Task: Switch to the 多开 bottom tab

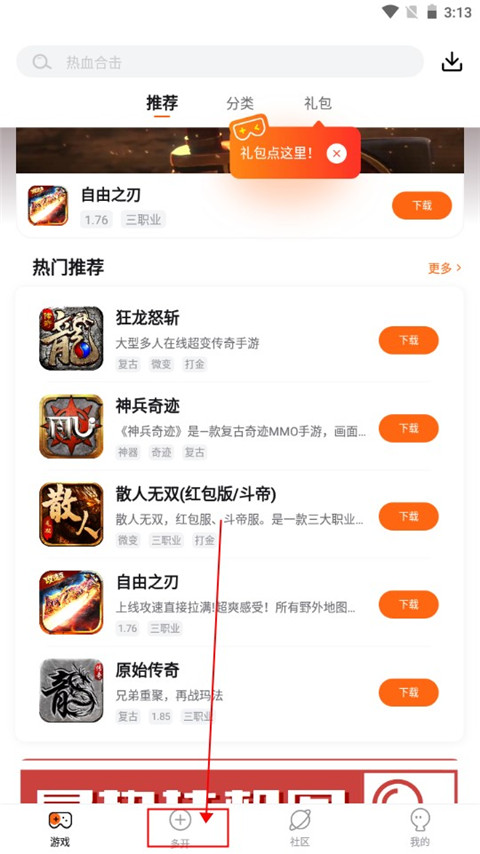Action: 180,828
